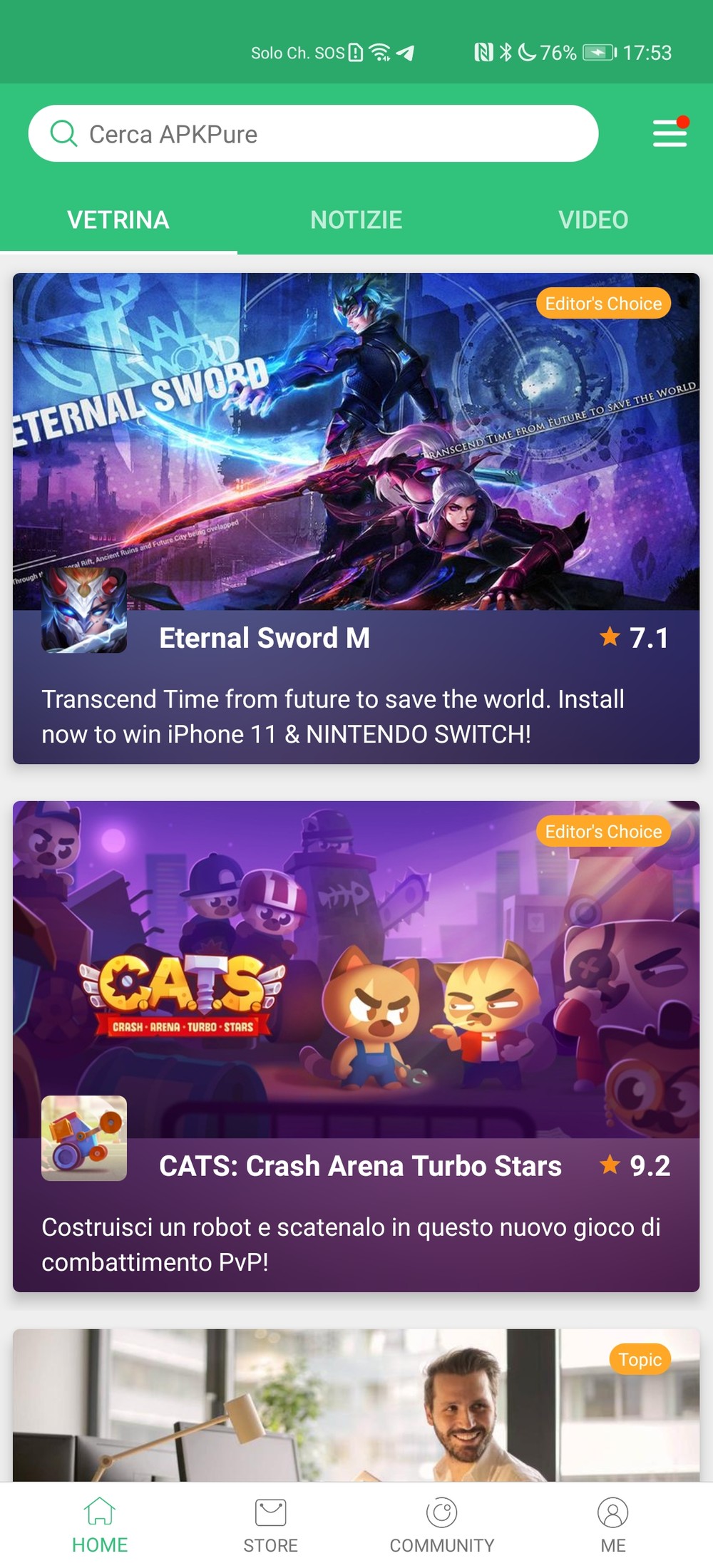Open the Eternal Sword M card

[356, 518]
